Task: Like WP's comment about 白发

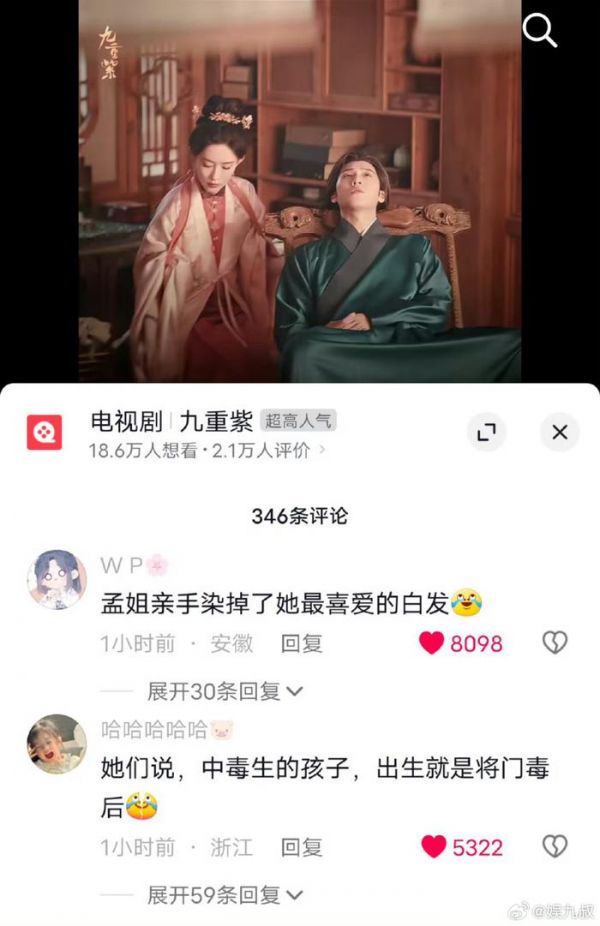Action: (432, 643)
